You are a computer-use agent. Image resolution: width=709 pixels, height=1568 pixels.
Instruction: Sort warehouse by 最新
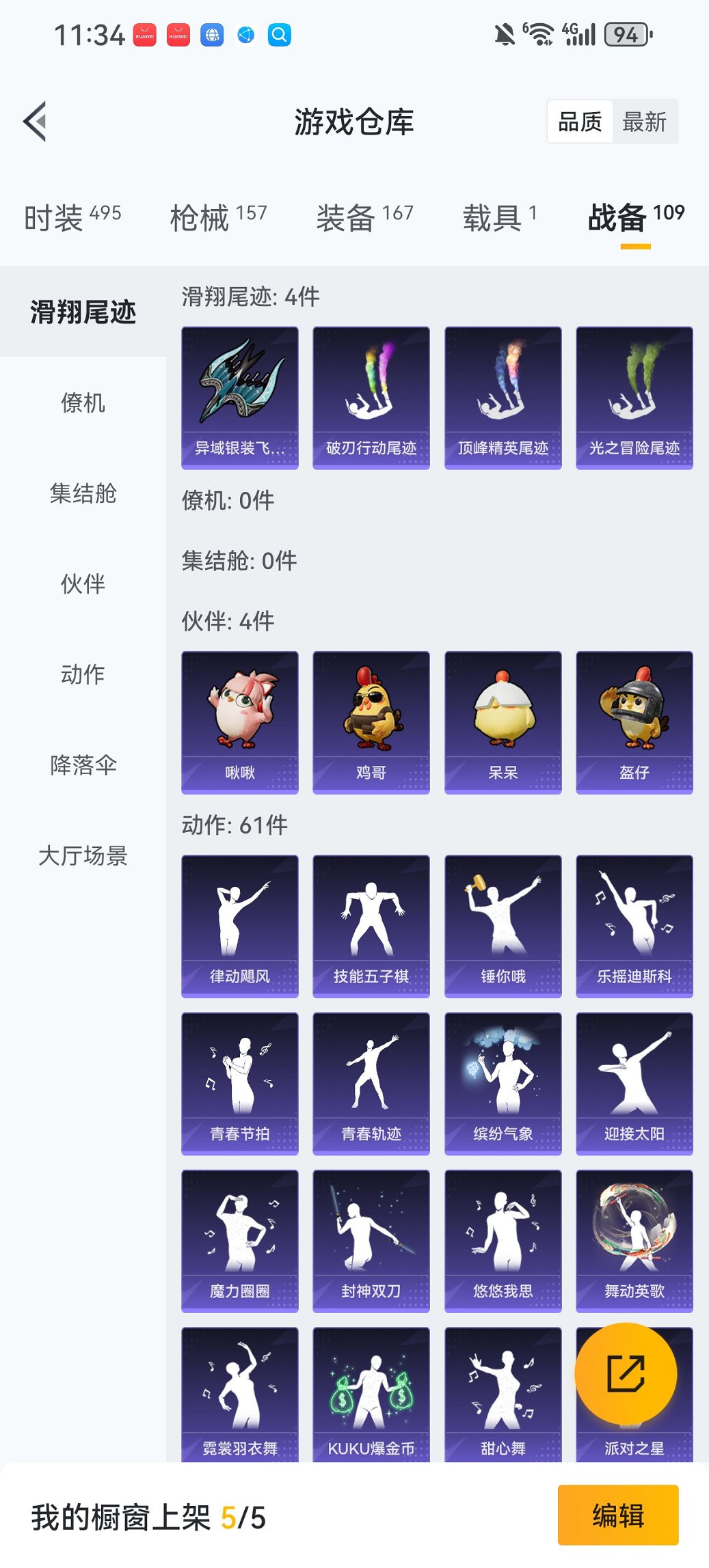click(x=644, y=122)
